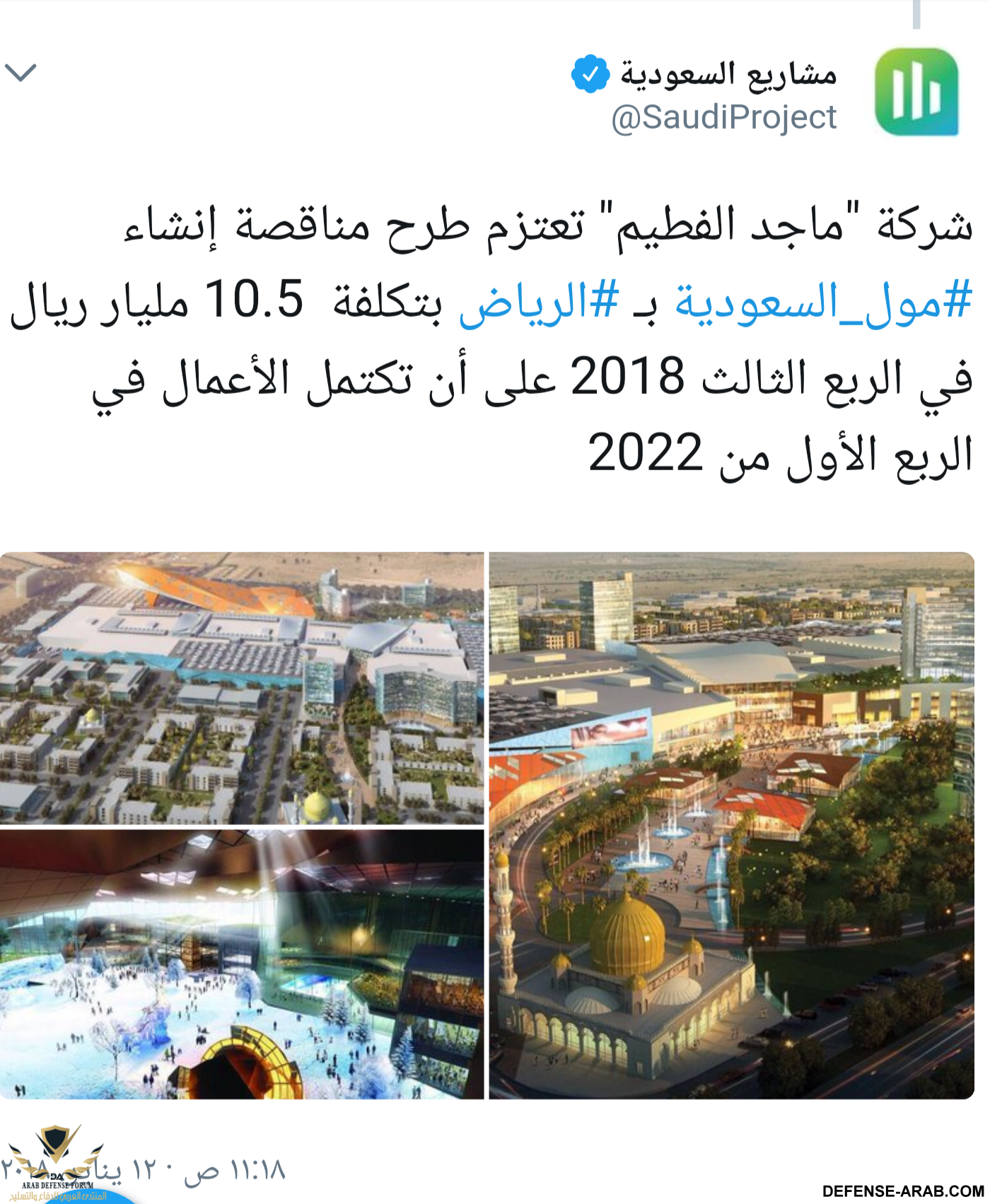The height and width of the screenshot is (1204, 990).
Task: Open the SaudiProject profile avatar
Action: pyautogui.click(x=916, y=92)
